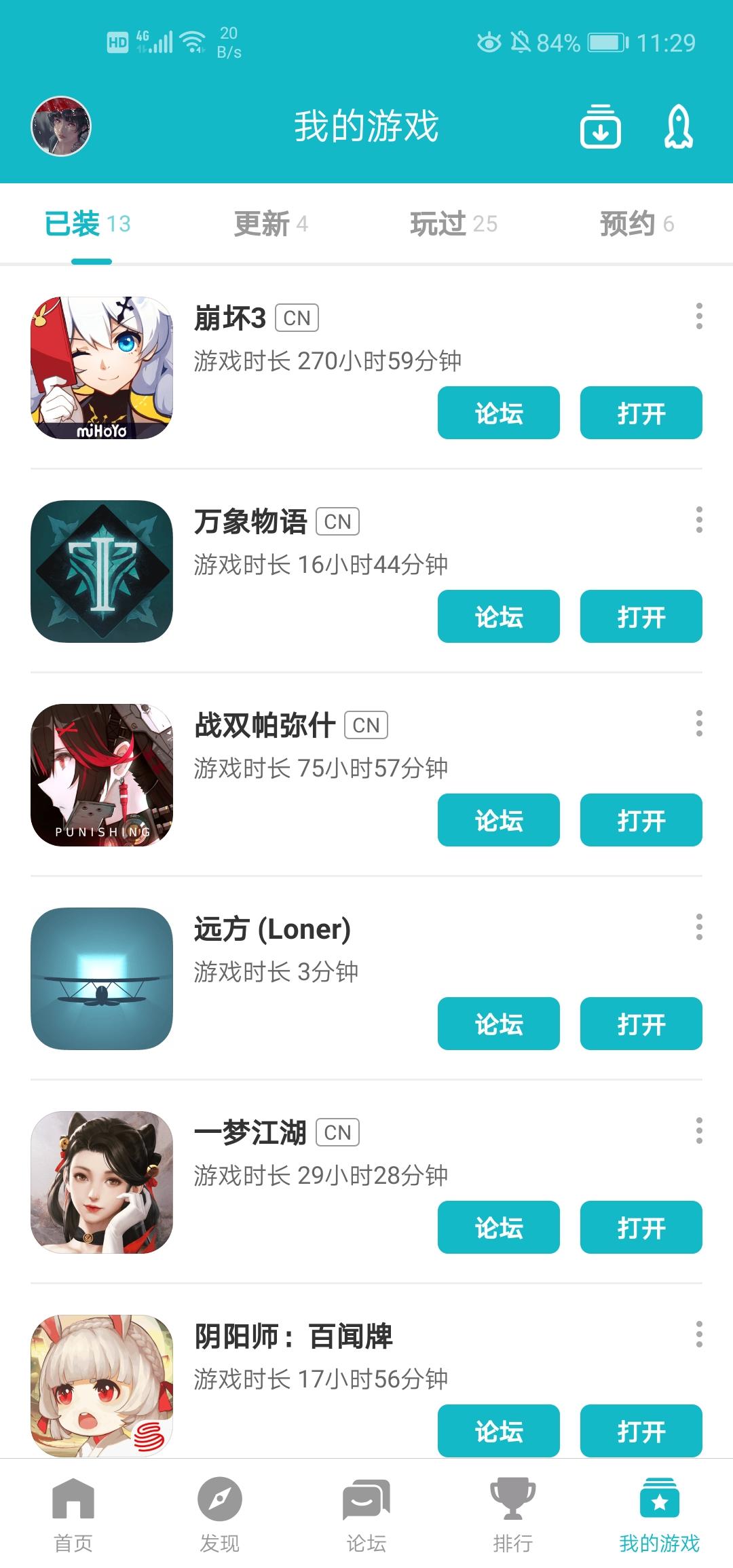
Task: Open the download manager icon
Action: tap(600, 126)
